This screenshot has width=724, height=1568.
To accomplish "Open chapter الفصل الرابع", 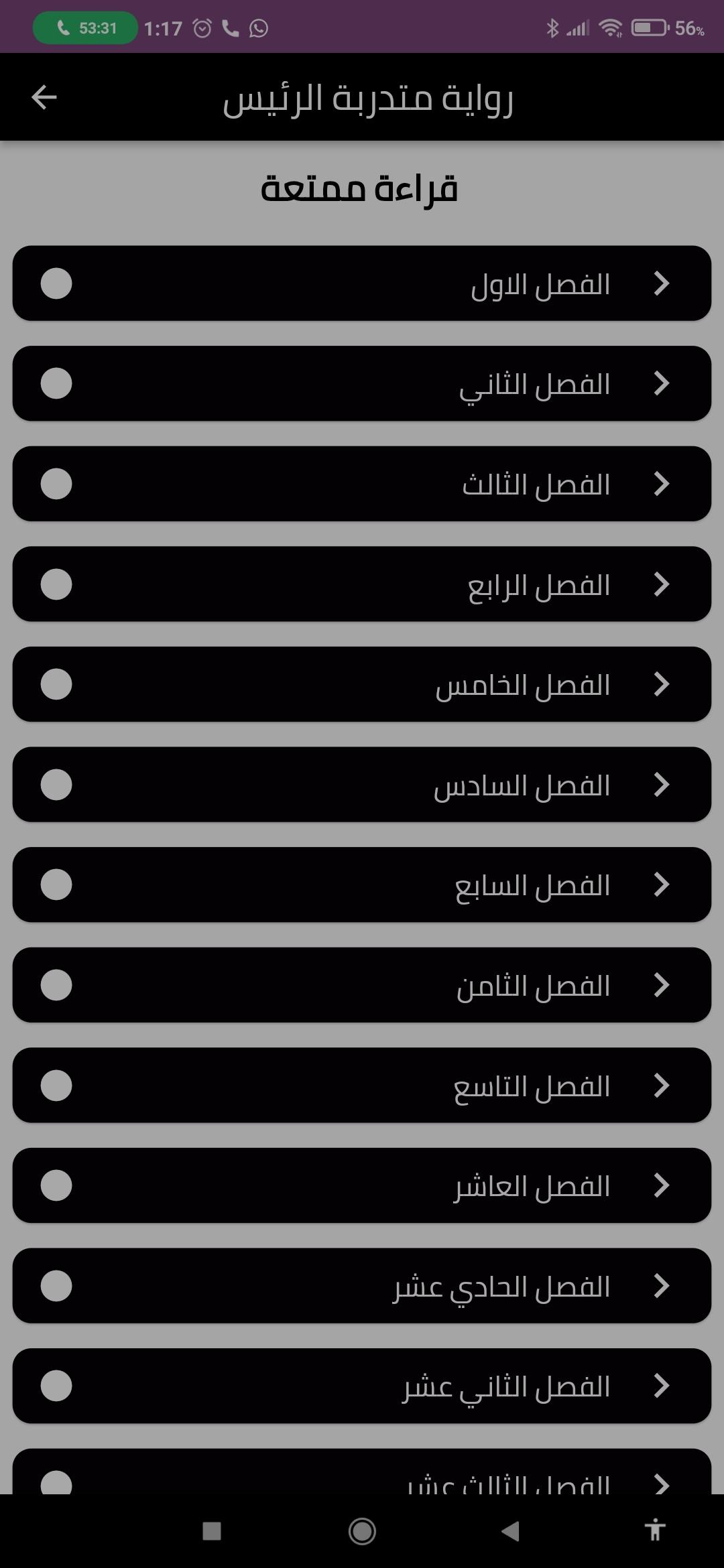I will tap(362, 584).
